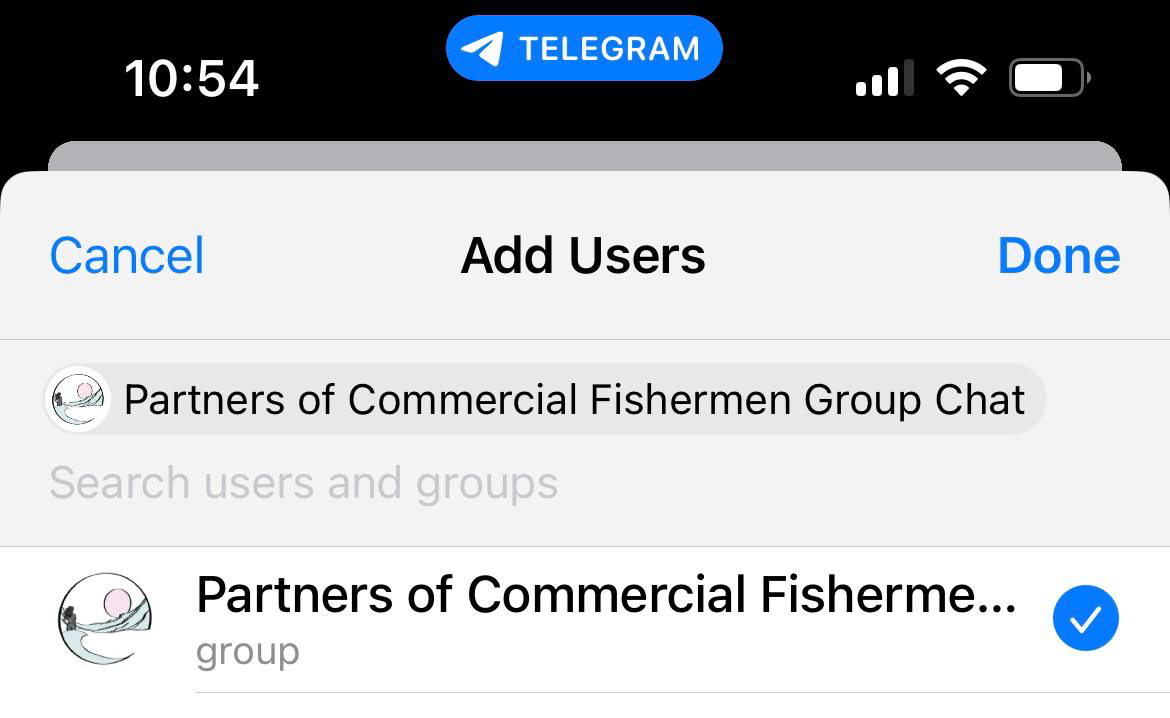This screenshot has width=1170, height=718.
Task: Confirm selection with Done
Action: pyautogui.click(x=1058, y=256)
